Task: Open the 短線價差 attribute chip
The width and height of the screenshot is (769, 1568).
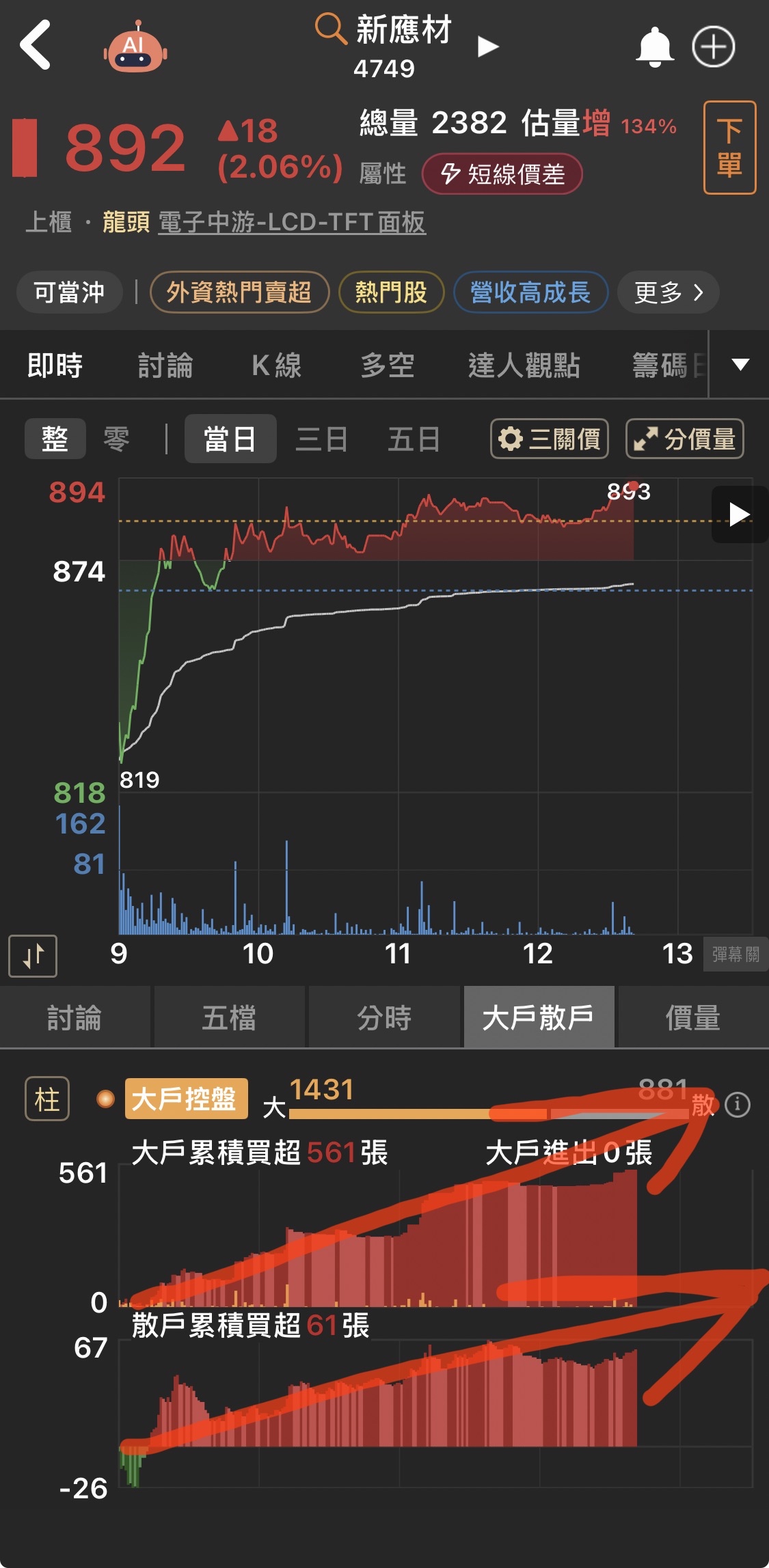Action: tap(502, 174)
